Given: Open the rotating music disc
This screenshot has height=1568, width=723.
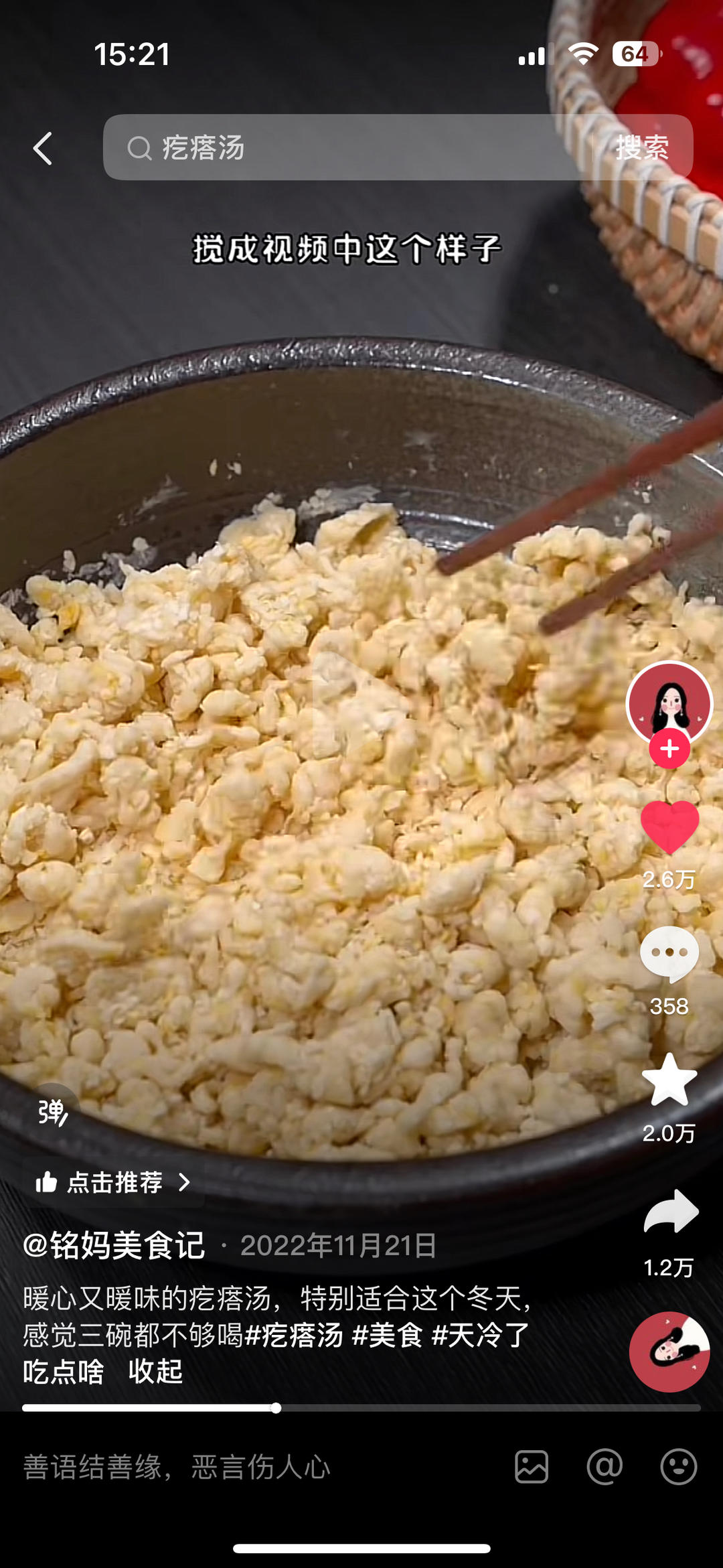Looking at the screenshot, I should tap(669, 1352).
